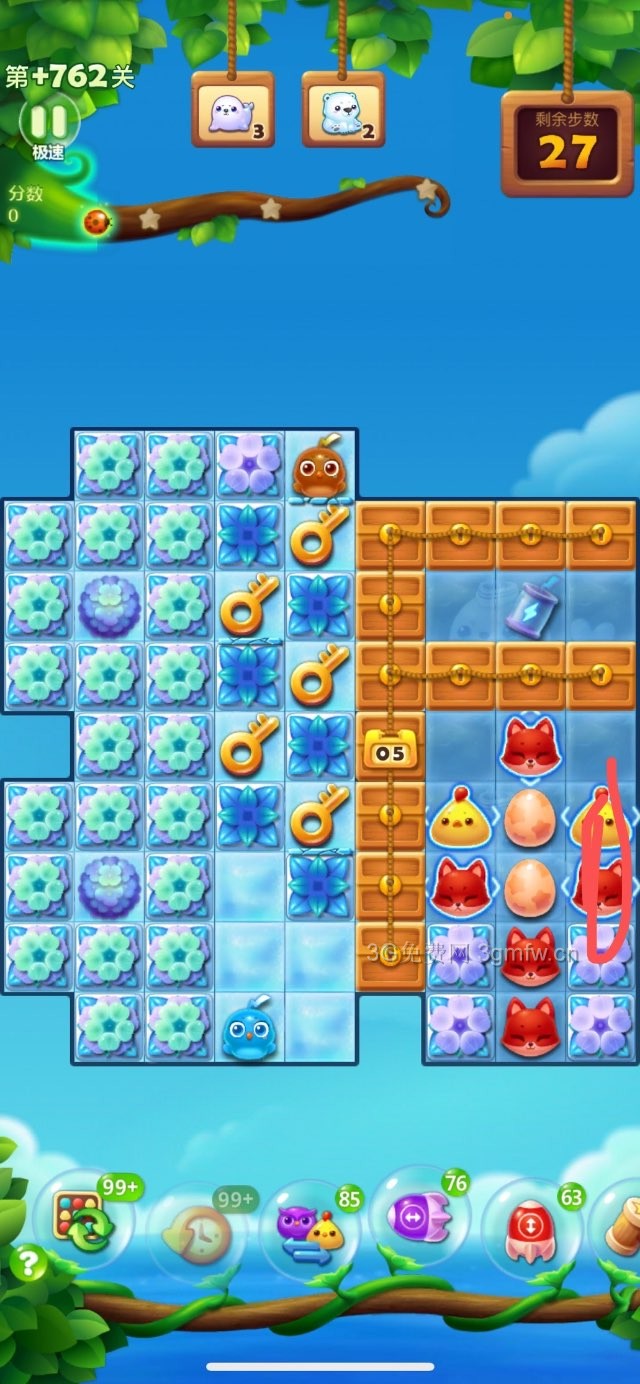Select the wooden hammer booster
The height and width of the screenshot is (1384, 640).
tap(622, 1230)
